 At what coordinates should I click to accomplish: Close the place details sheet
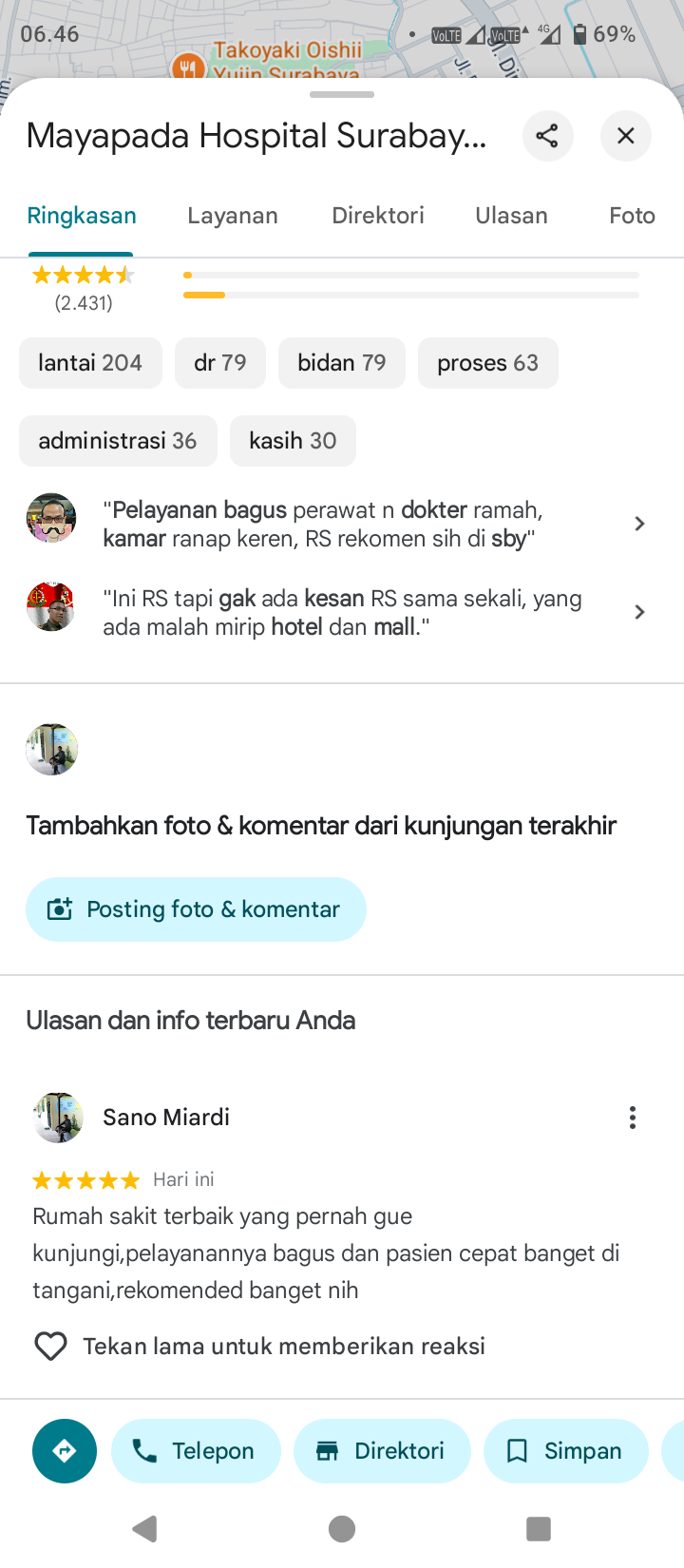(625, 136)
